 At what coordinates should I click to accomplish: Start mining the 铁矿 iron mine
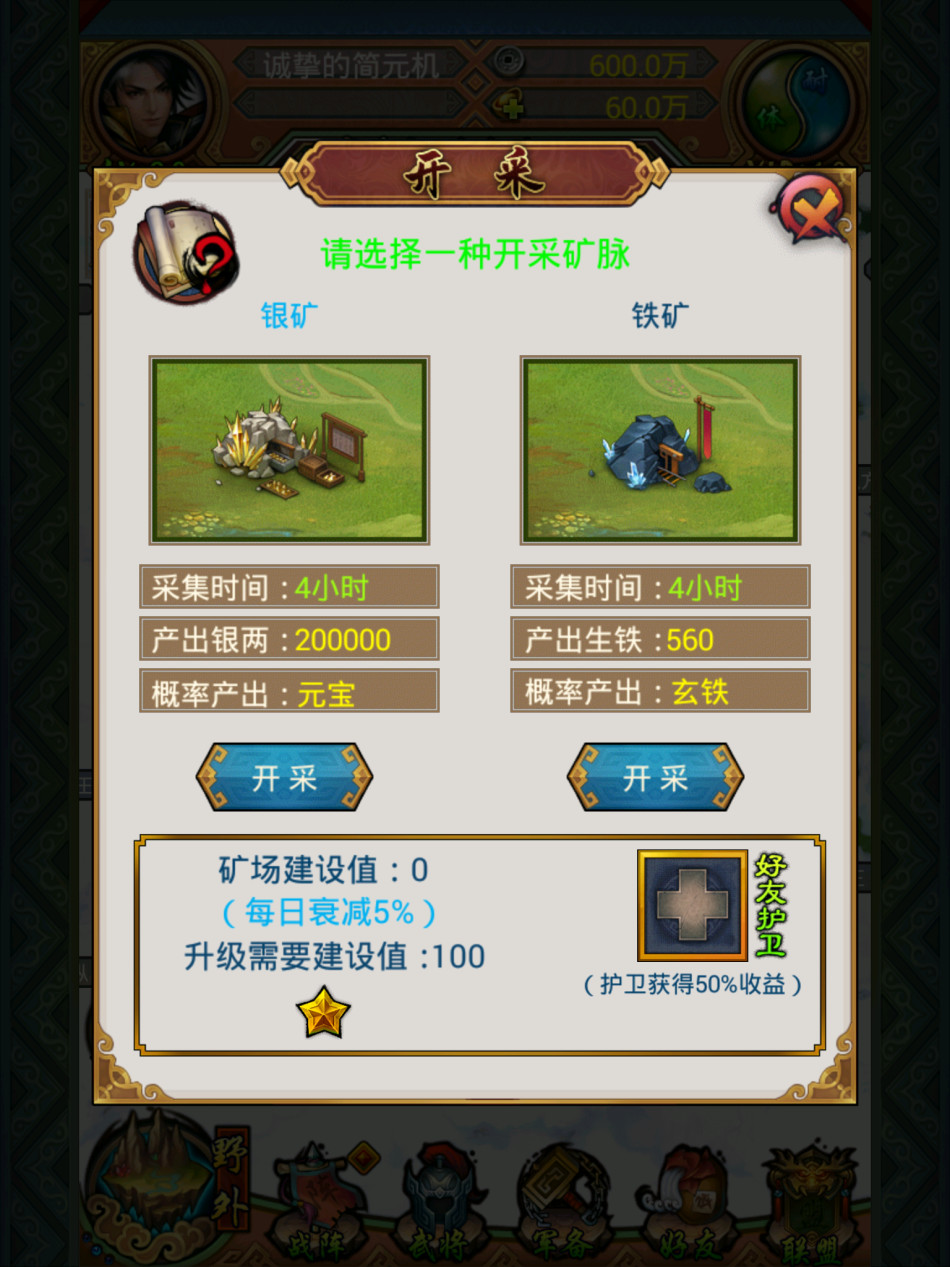[x=655, y=777]
